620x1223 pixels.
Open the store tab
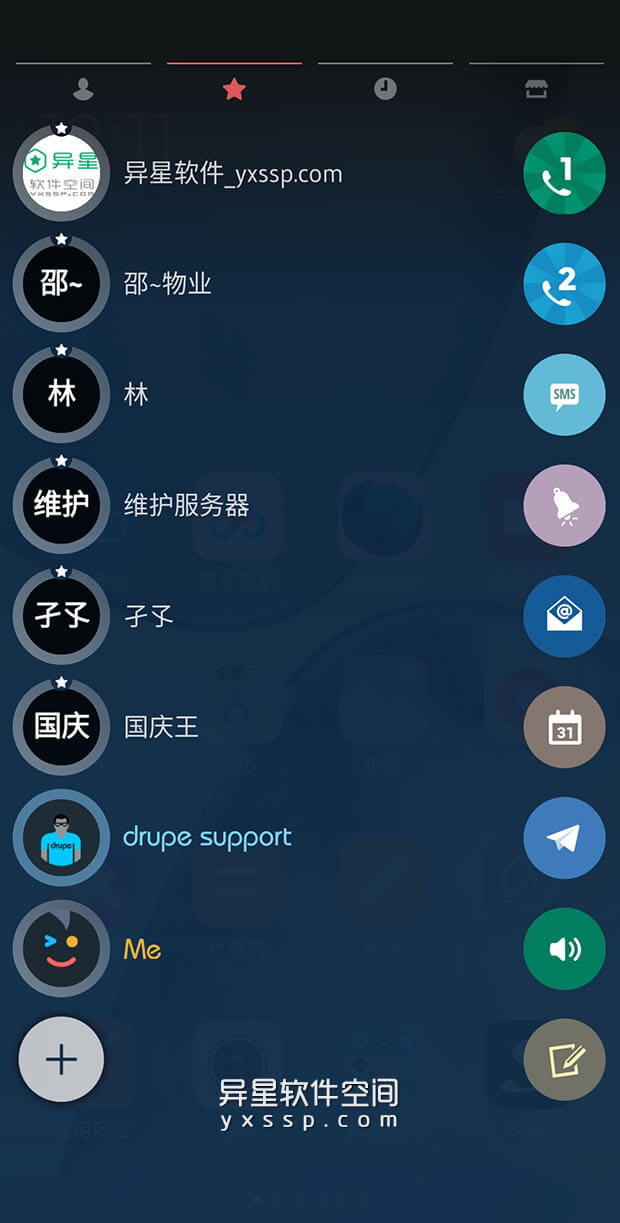click(x=536, y=89)
